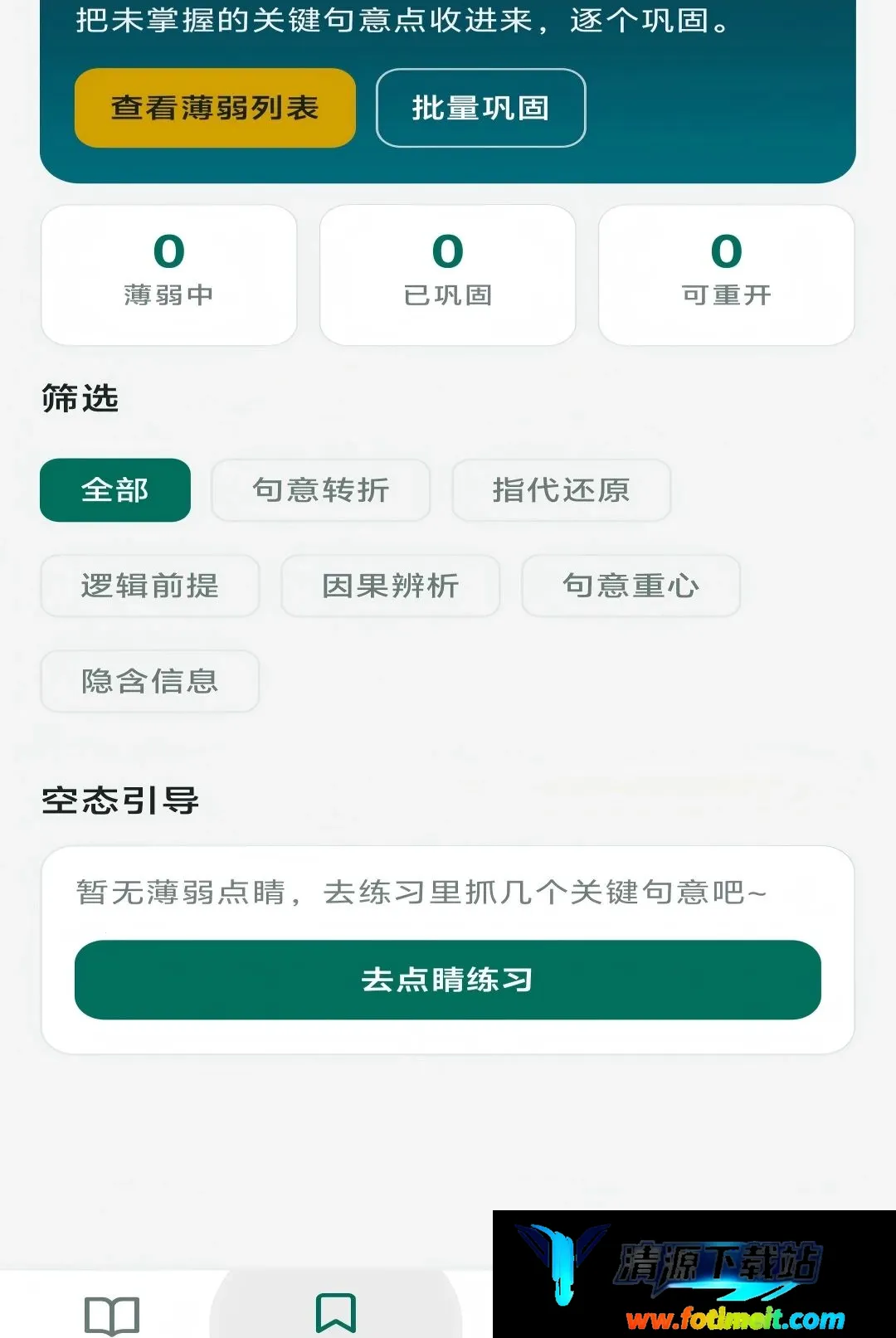Tap 查看薄弱列表 button
Image resolution: width=896 pixels, height=1338 pixels.
click(215, 108)
